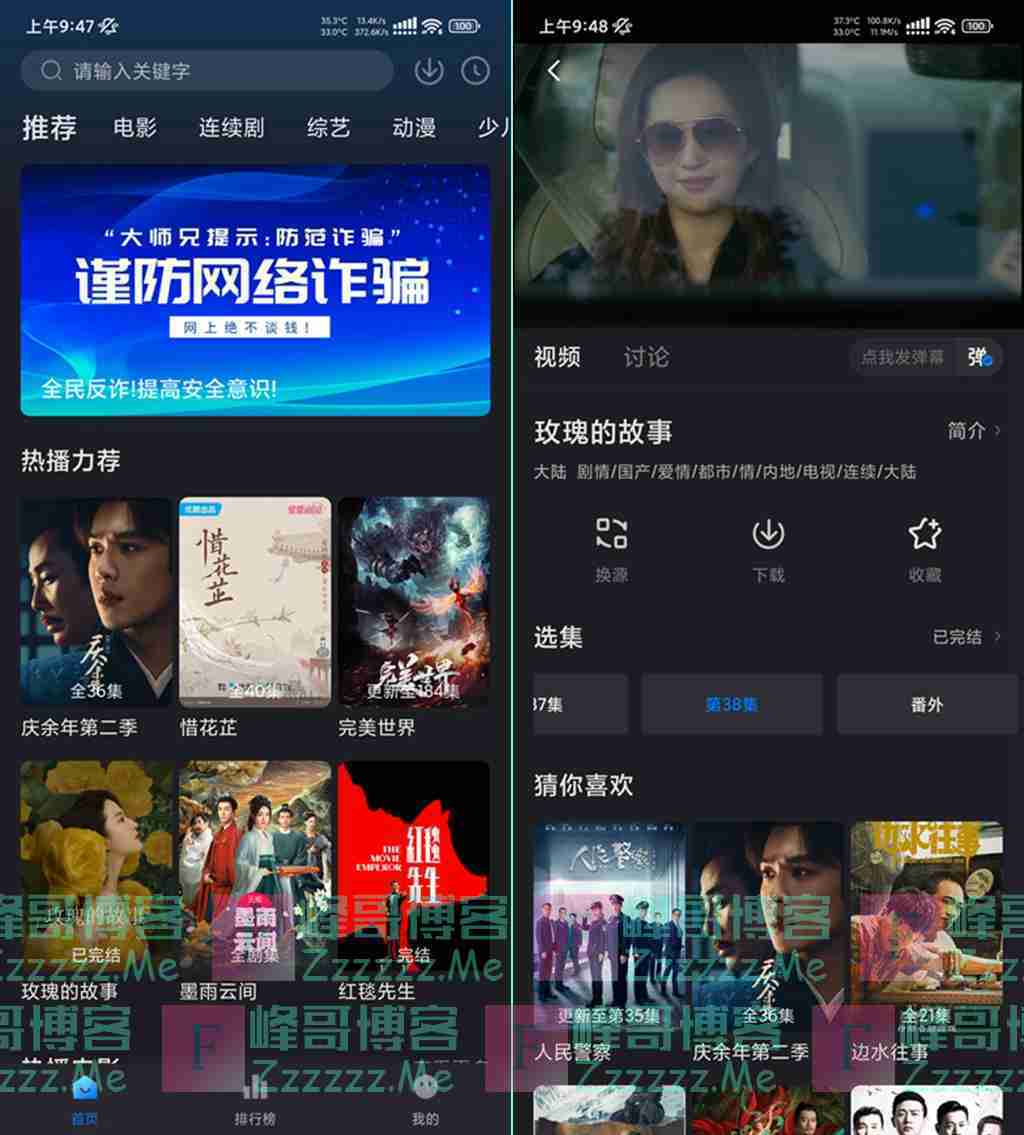This screenshot has height=1135, width=1024.
Task: Tap 点我发弹幕 to write a danmaku
Action: click(x=903, y=357)
